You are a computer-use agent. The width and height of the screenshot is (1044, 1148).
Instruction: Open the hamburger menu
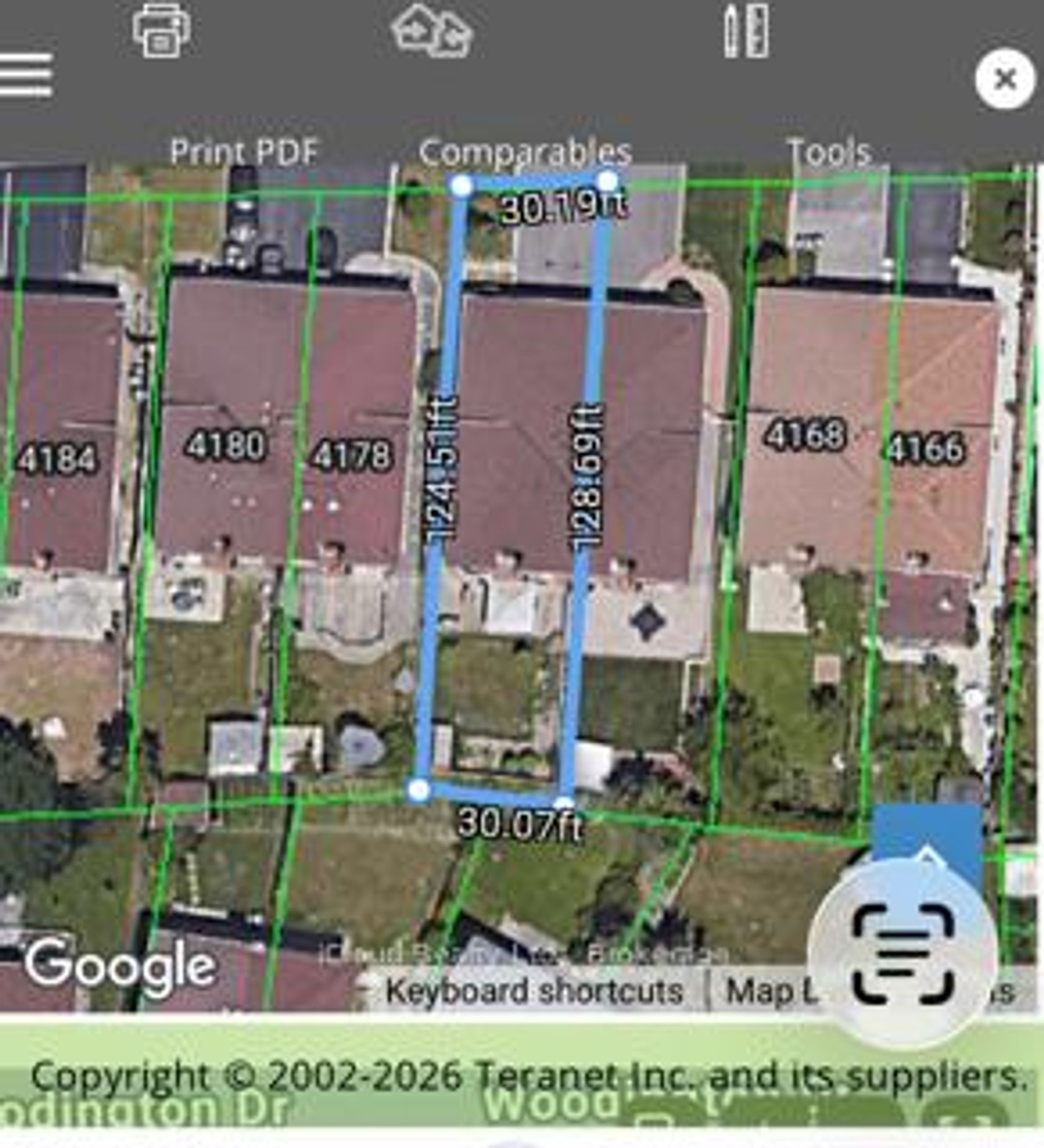pos(25,75)
